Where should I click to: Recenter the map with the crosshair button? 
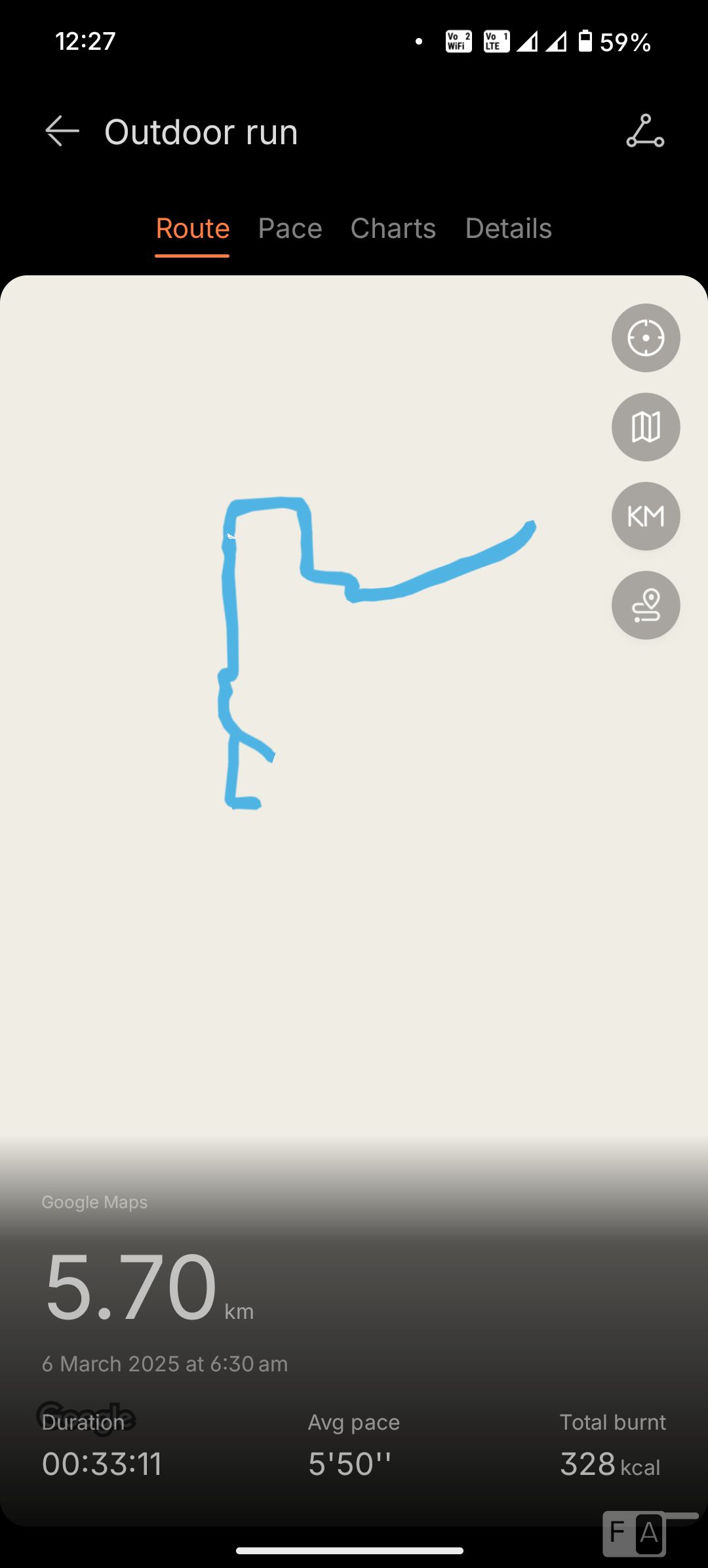point(646,338)
